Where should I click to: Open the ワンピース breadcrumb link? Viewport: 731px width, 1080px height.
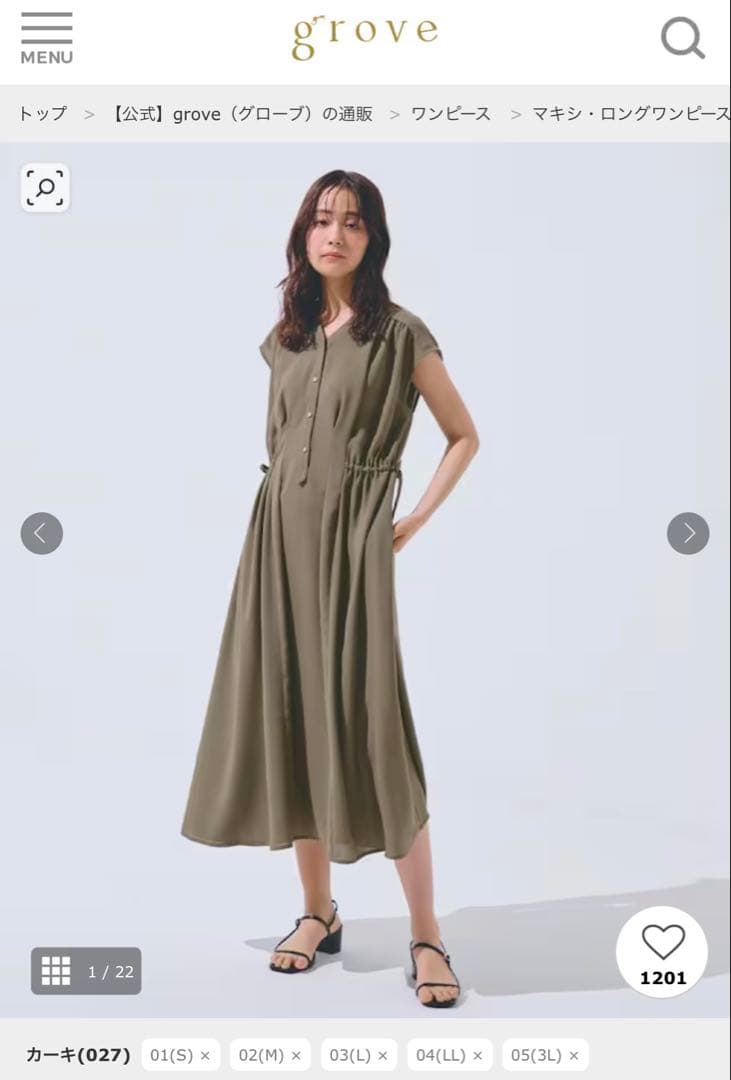click(x=451, y=114)
